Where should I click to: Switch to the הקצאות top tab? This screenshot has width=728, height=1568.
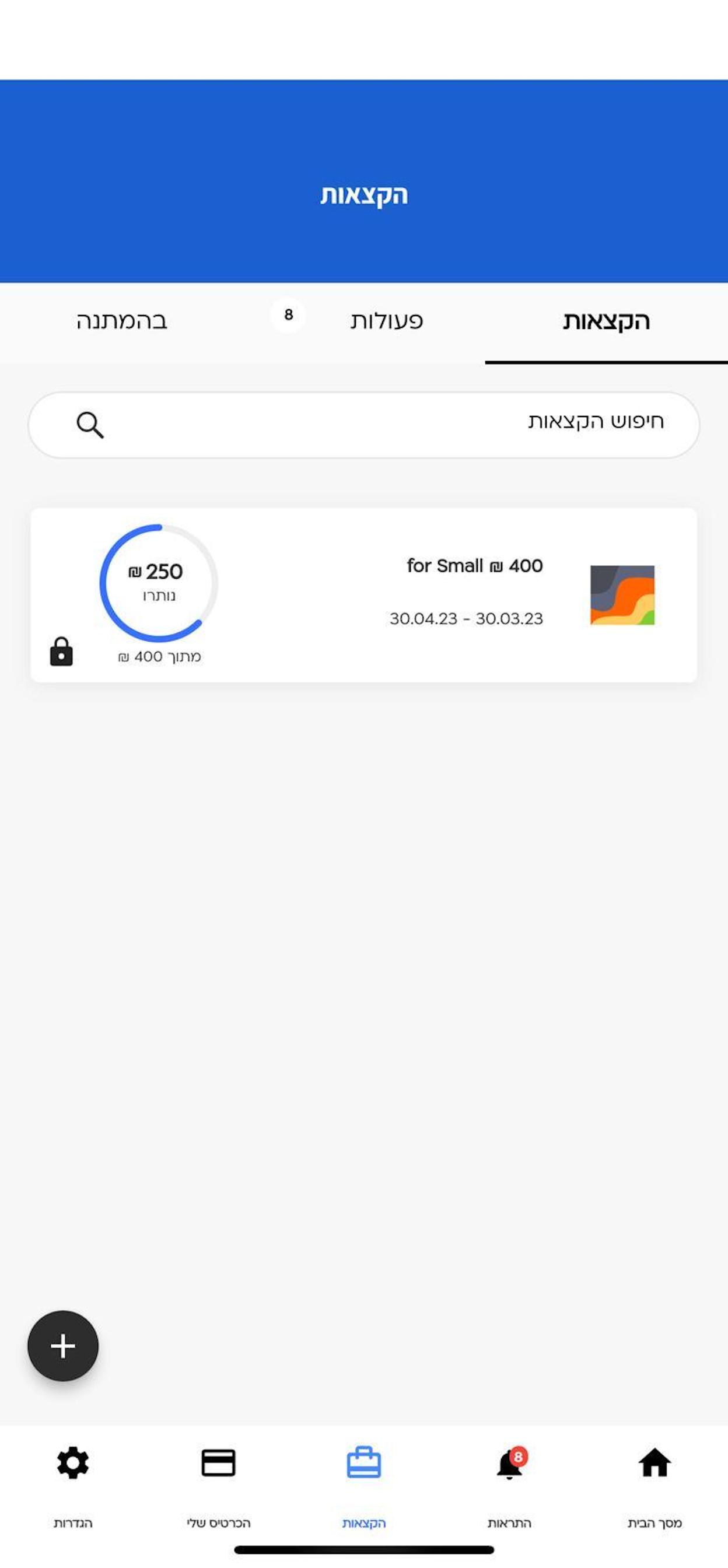coord(606,322)
